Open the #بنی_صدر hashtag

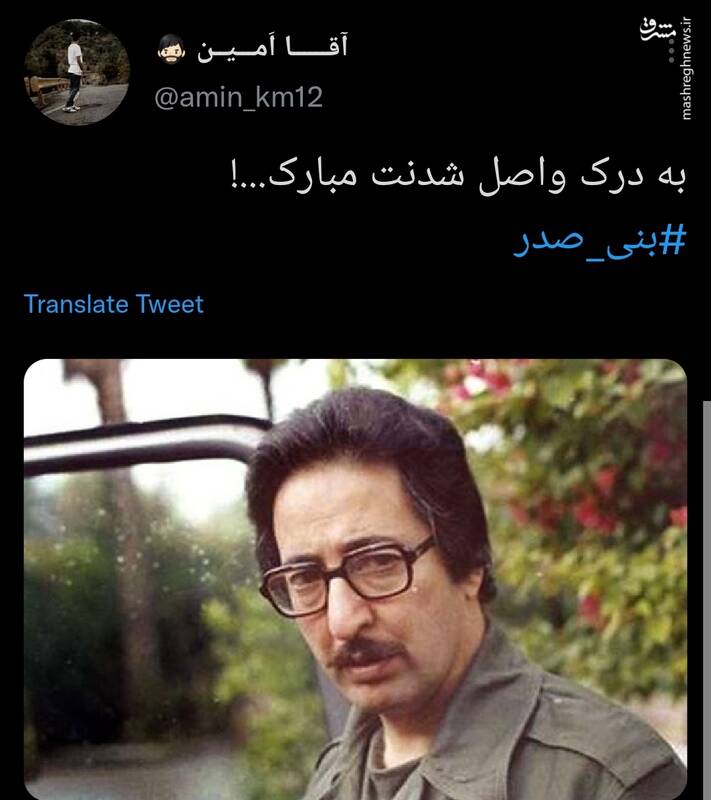point(601,242)
